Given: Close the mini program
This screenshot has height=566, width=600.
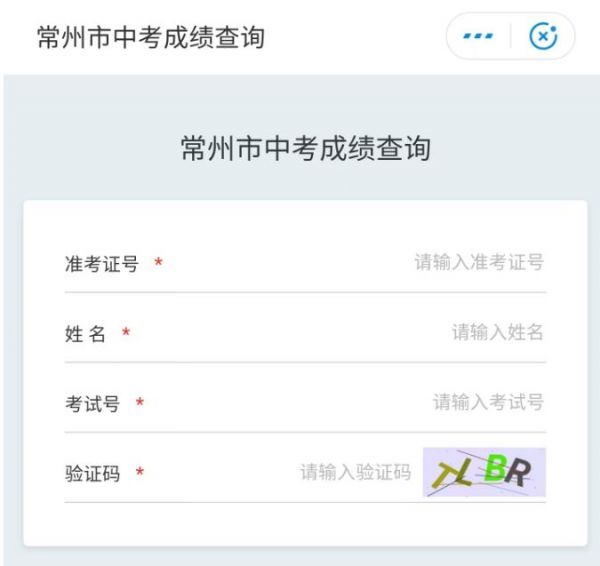Looking at the screenshot, I should click(x=543, y=37).
